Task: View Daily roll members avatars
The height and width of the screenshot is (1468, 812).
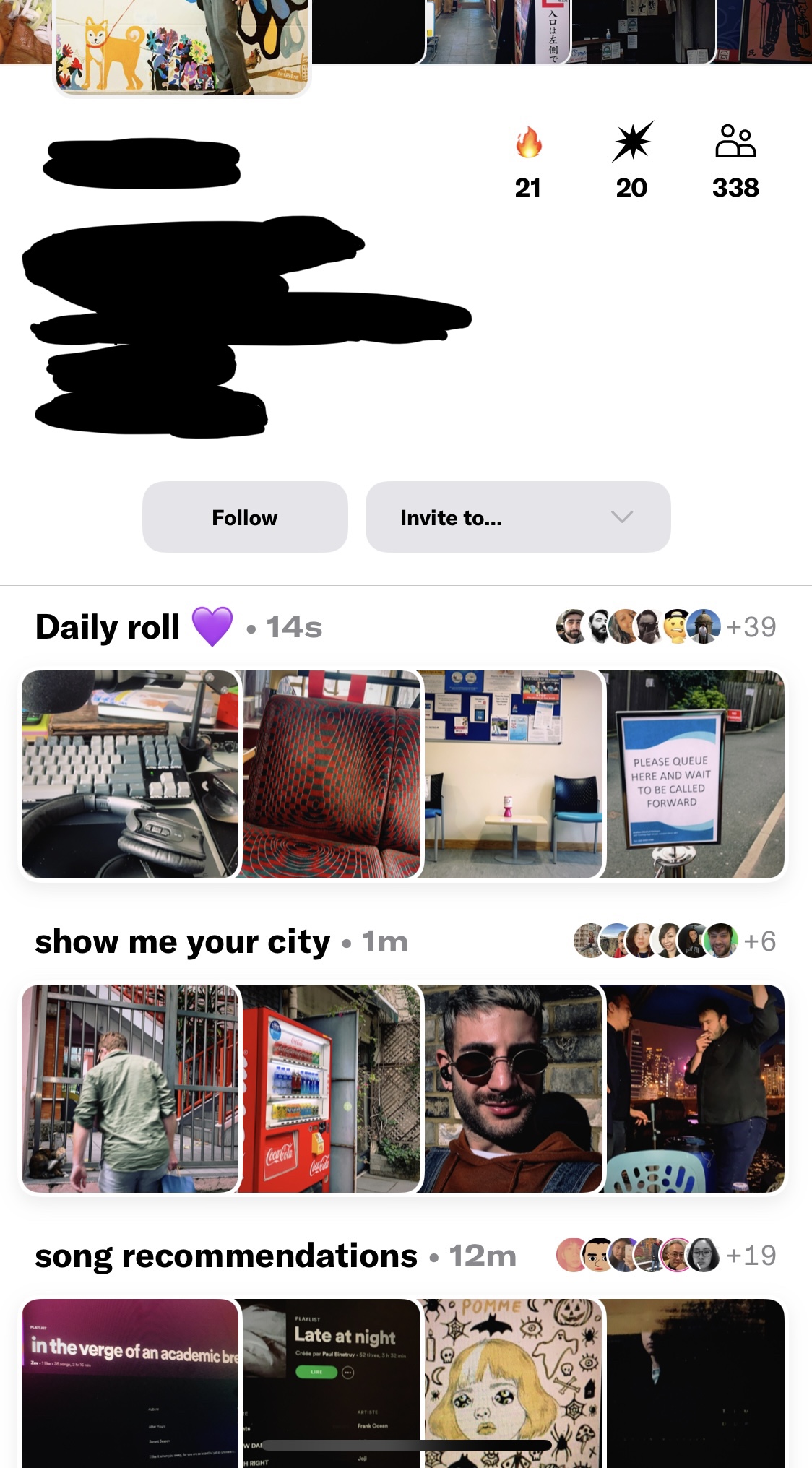Action: (665, 626)
